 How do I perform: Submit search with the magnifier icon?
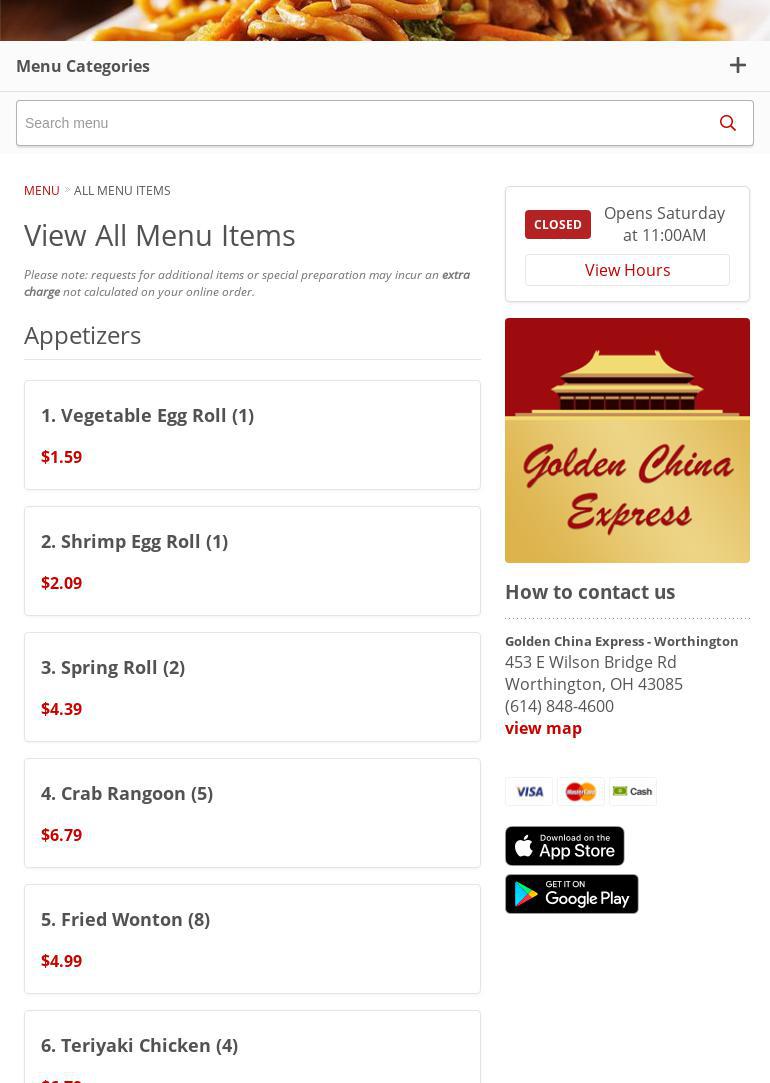tap(728, 123)
